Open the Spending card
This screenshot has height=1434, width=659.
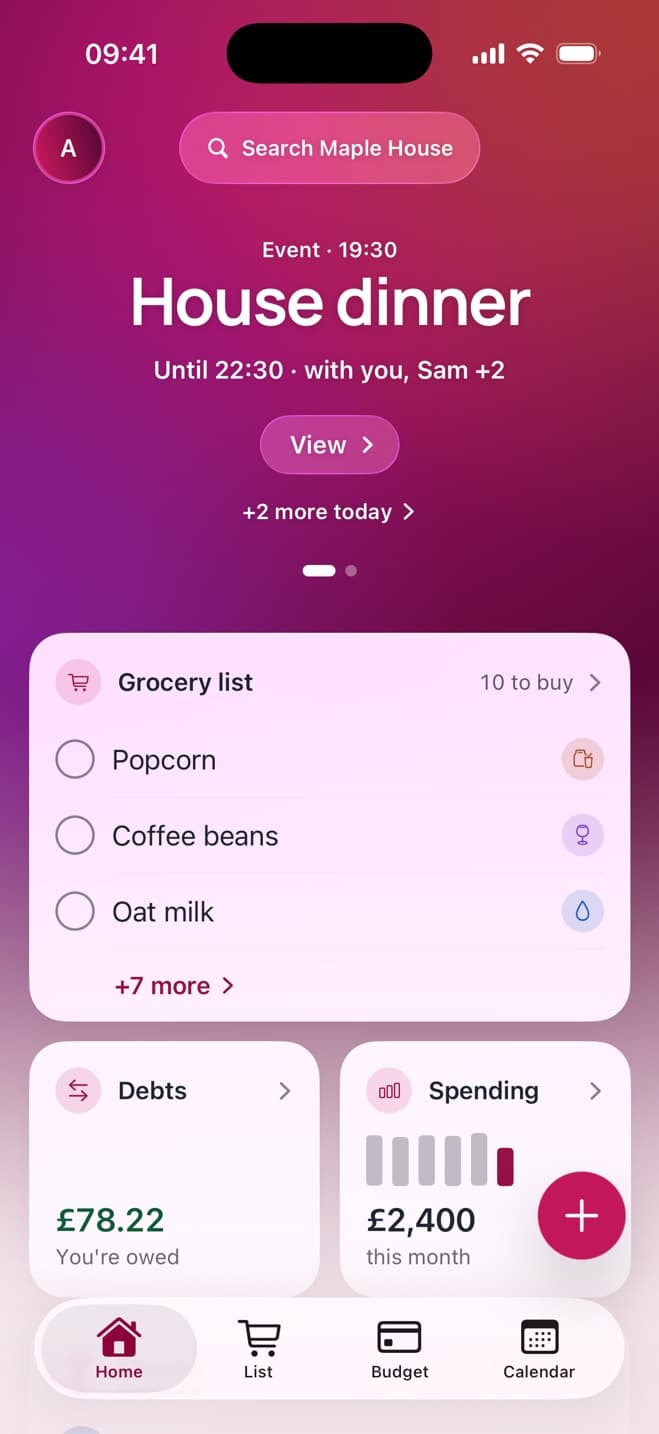click(485, 1170)
